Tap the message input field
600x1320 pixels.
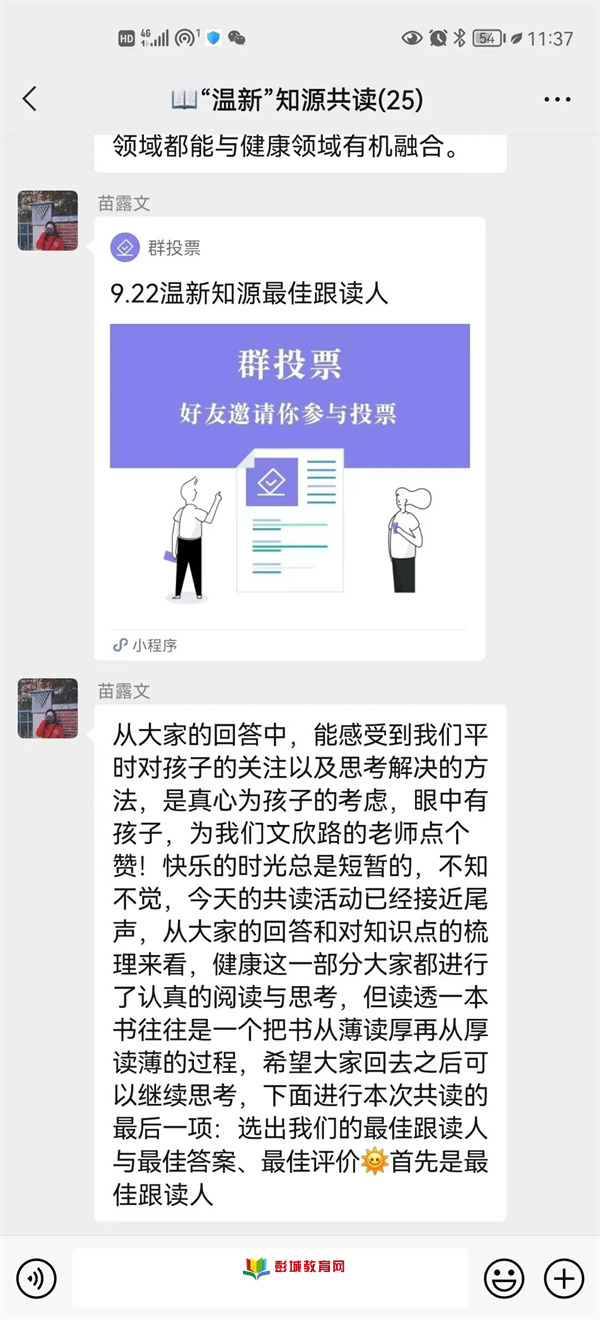point(270,1277)
